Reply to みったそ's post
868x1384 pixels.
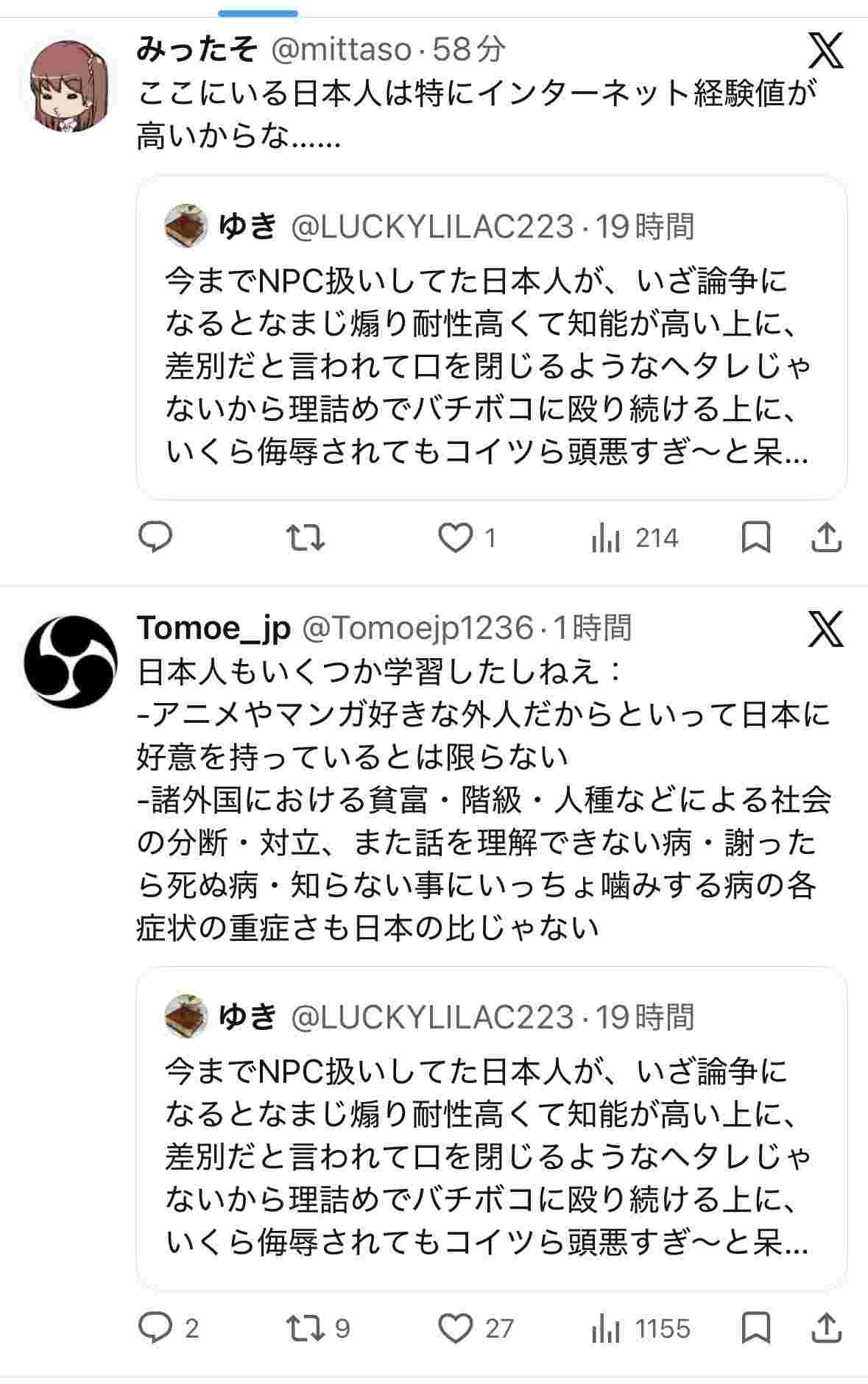pyautogui.click(x=156, y=538)
